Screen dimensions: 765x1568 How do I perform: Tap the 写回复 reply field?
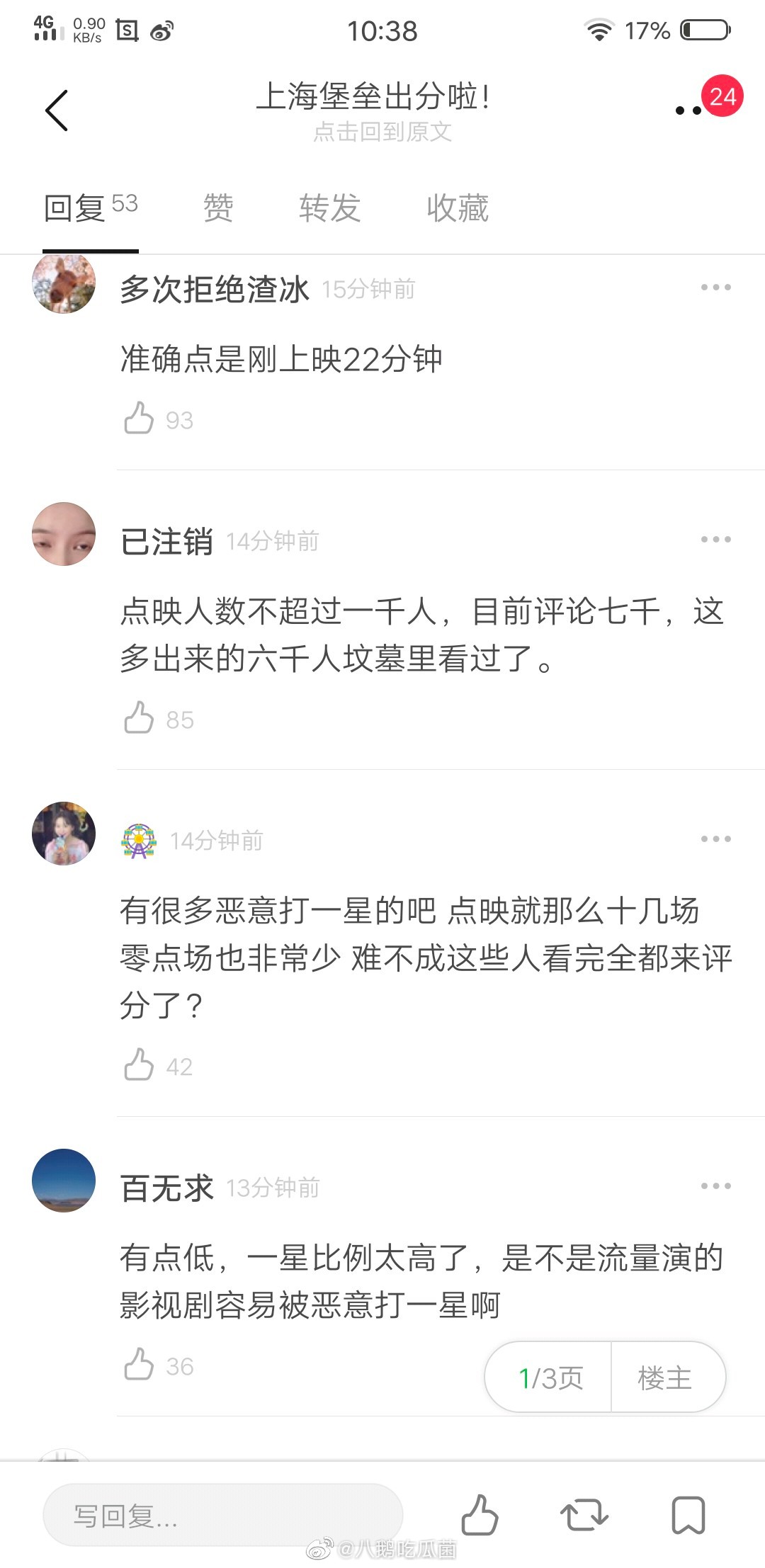(222, 1516)
